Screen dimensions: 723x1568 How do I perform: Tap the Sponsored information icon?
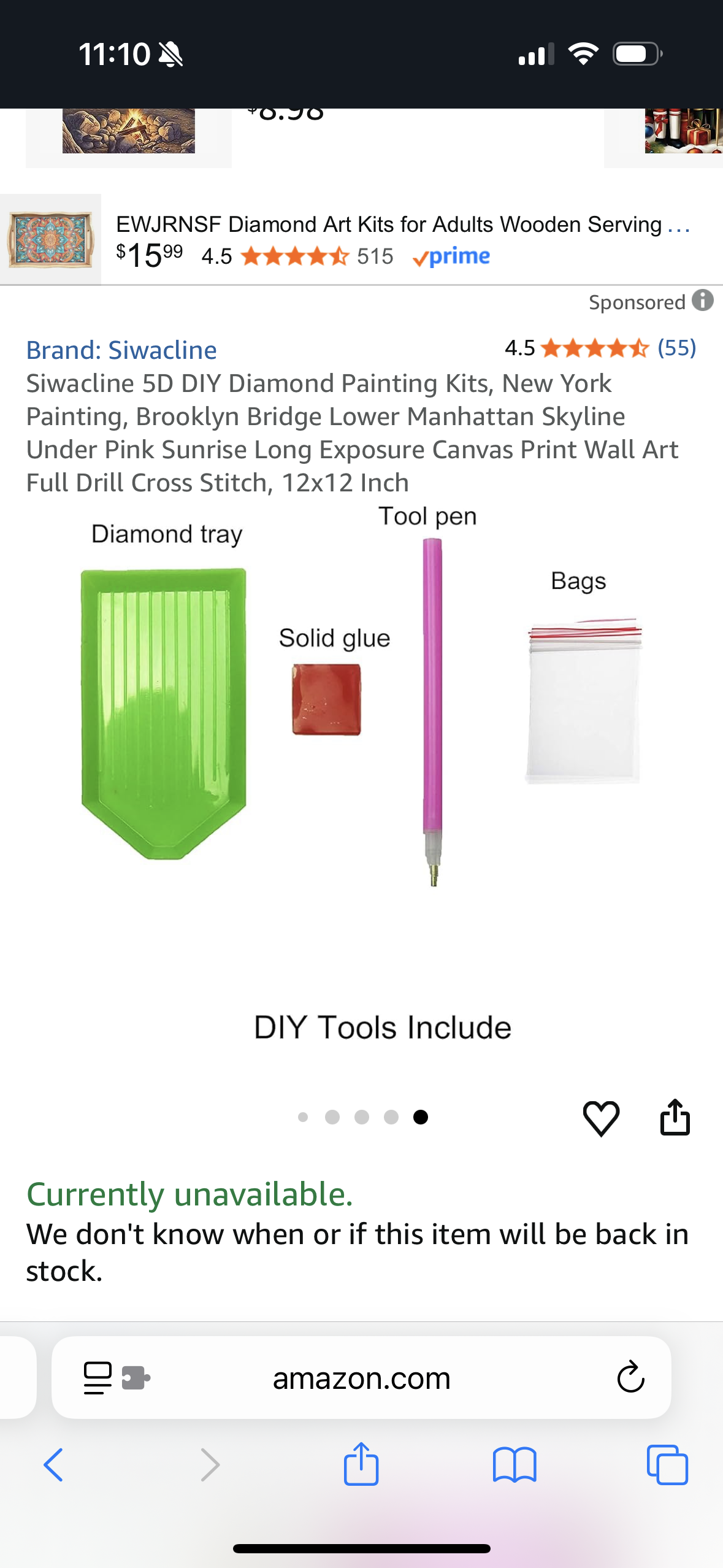pyautogui.click(x=703, y=302)
